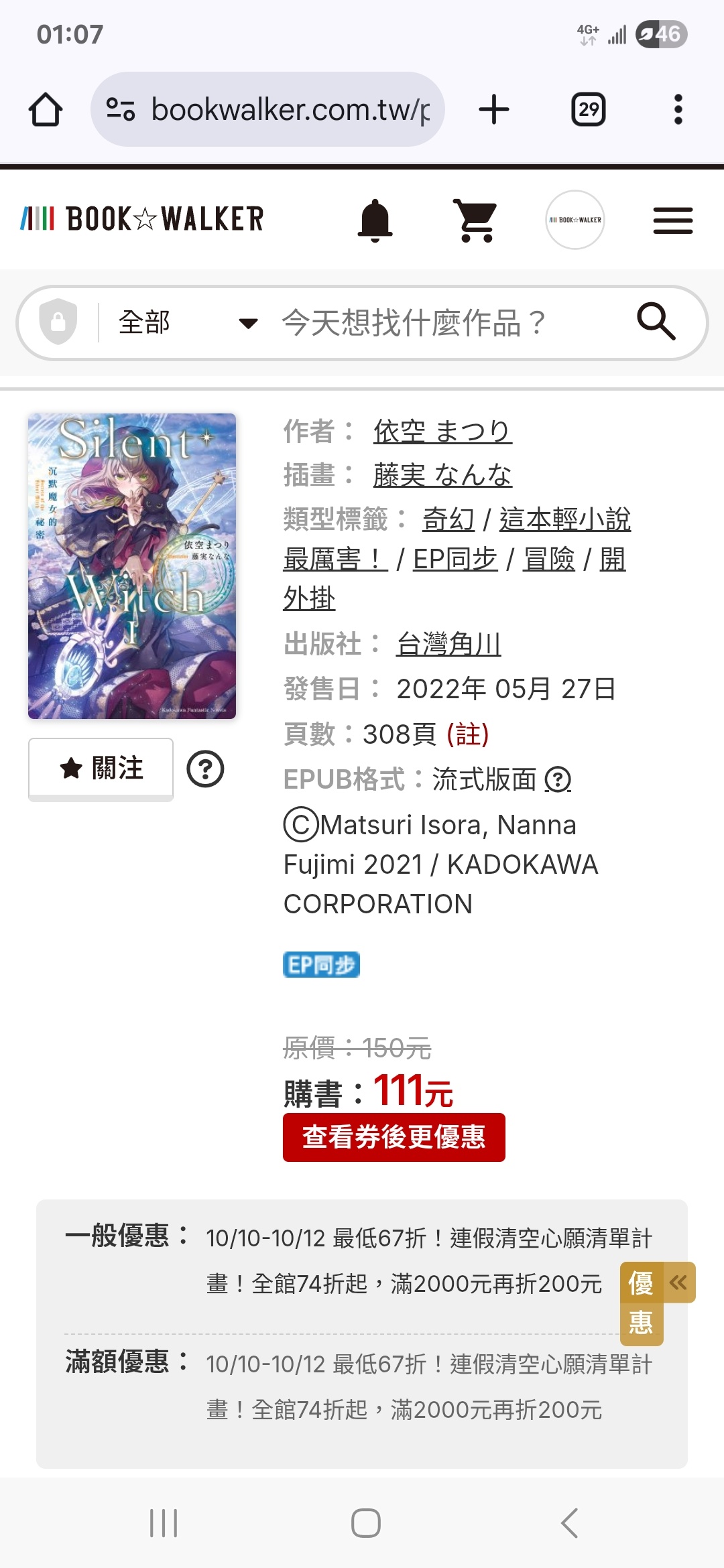
Task: Open illustrator 藤実 なんな link
Action: click(442, 475)
